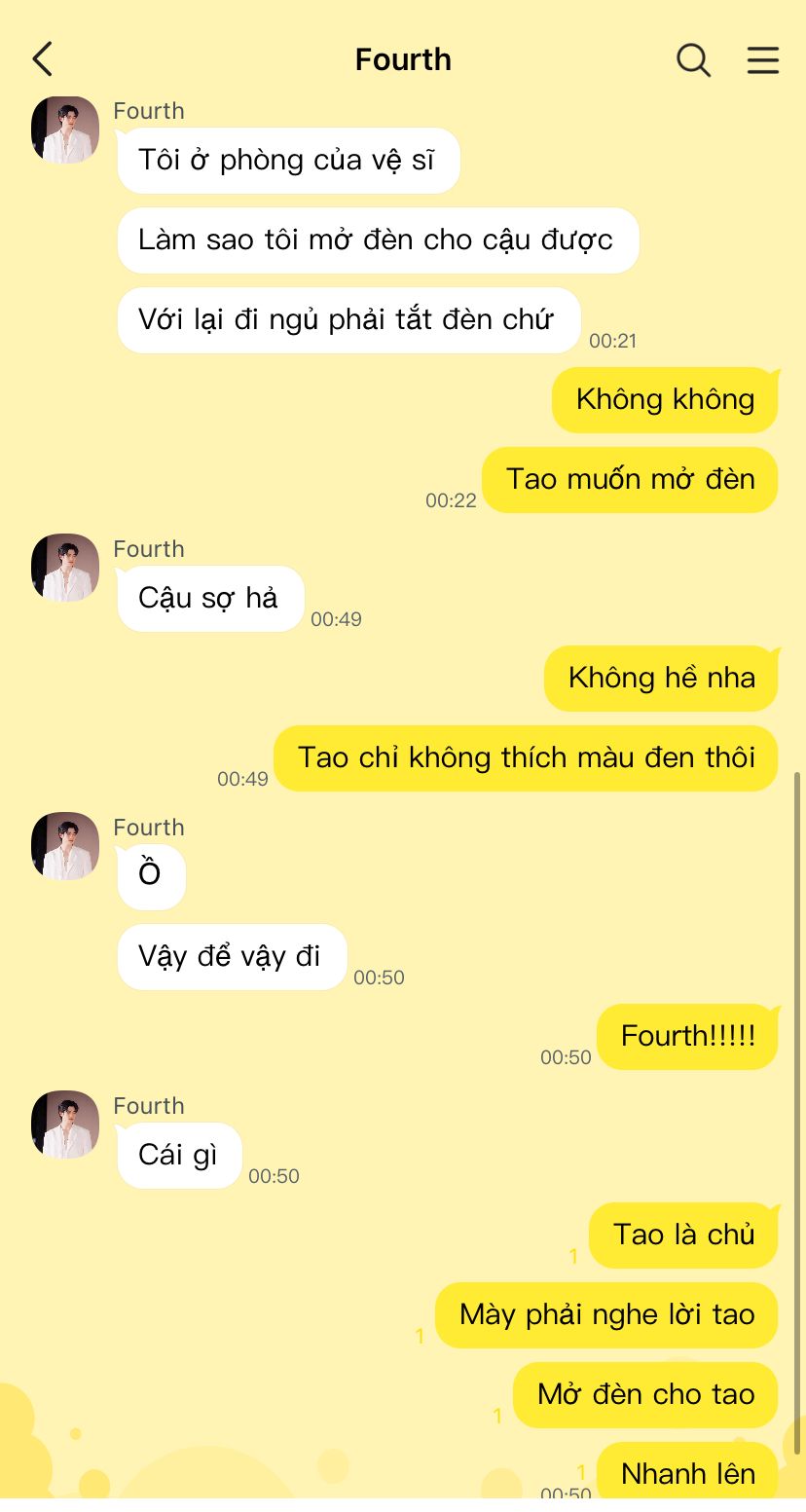Tap Fourth's avatar beside "Tôi ở phòng của vệ sĩ"
The width and height of the screenshot is (806, 1512).
pyautogui.click(x=65, y=129)
